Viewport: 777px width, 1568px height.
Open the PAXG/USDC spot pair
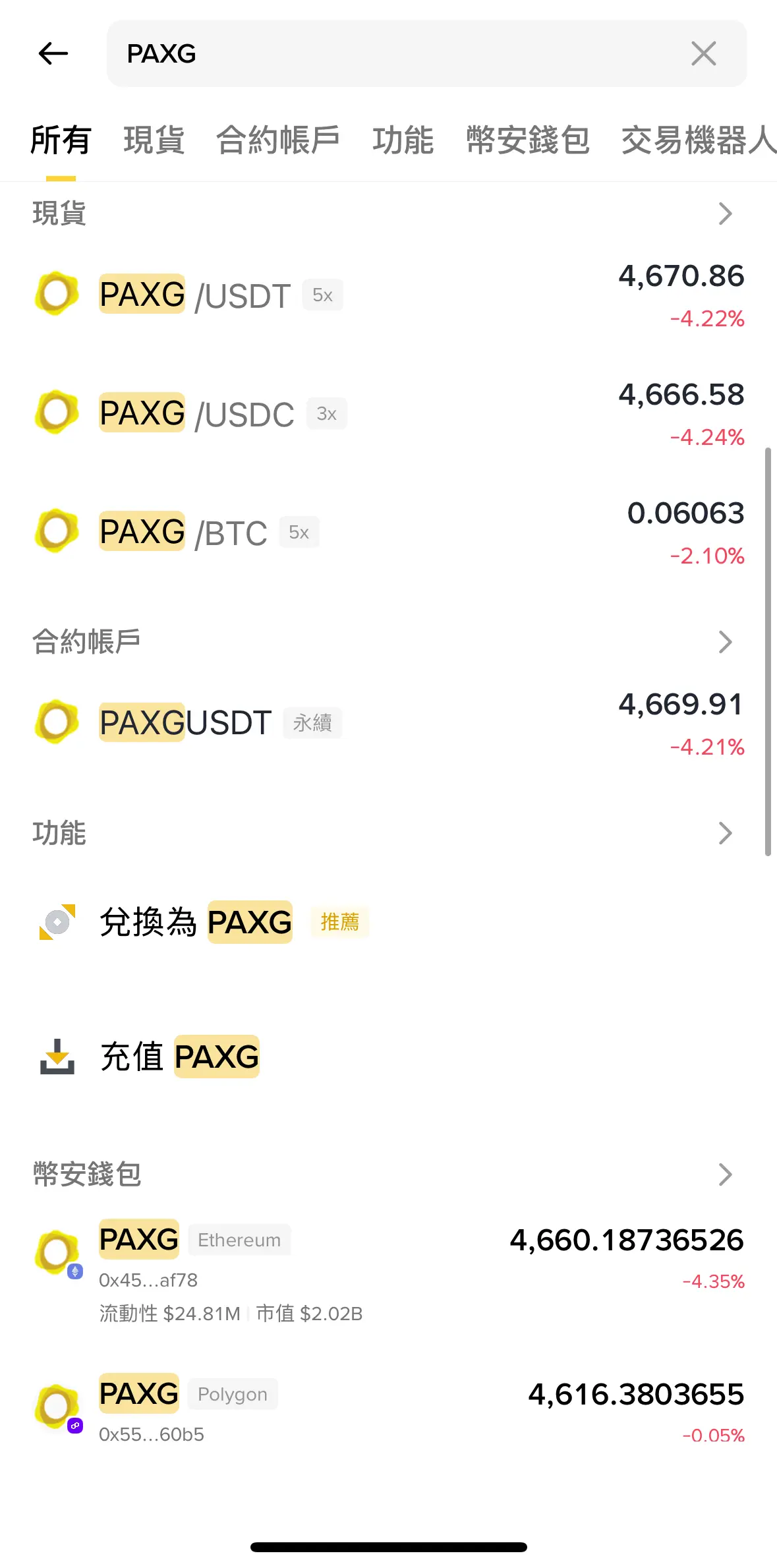click(x=389, y=414)
